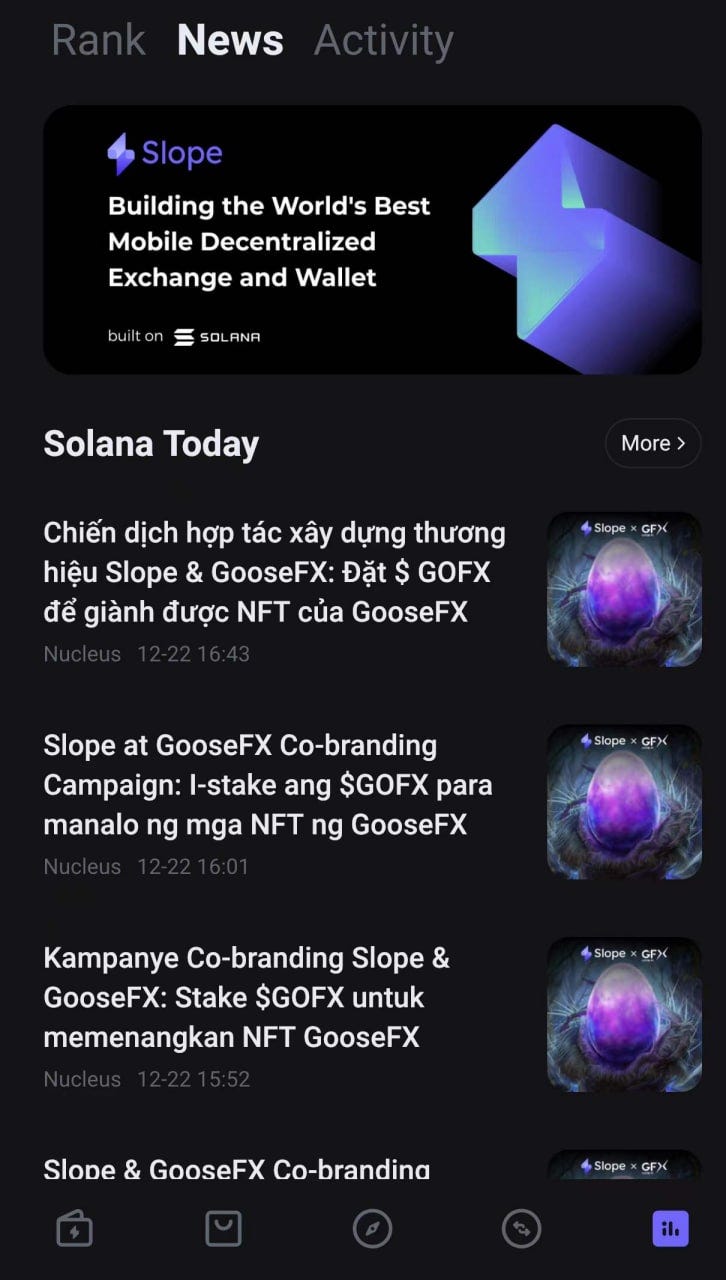Switch to the Rank tab

(x=98, y=40)
